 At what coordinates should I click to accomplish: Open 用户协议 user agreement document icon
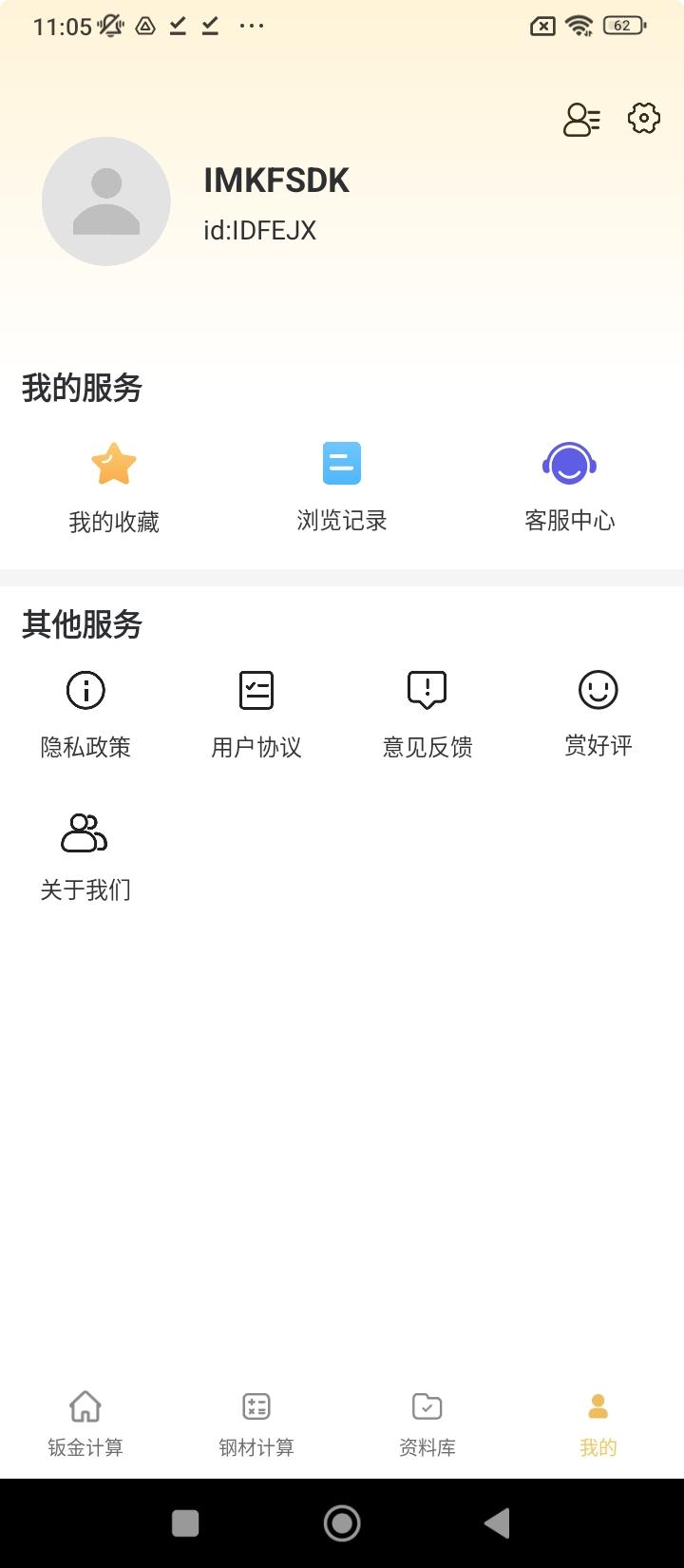pos(256,690)
